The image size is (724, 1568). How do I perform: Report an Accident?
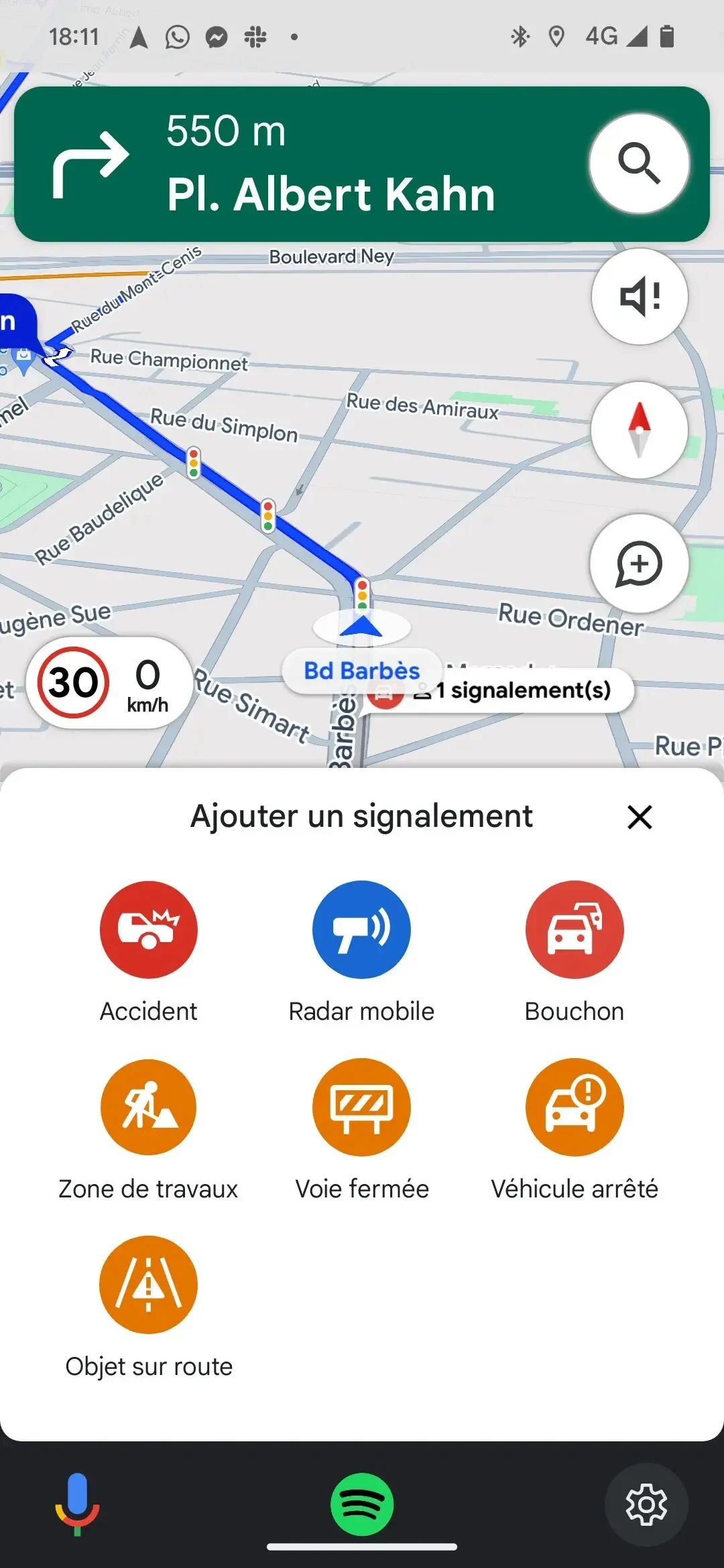(x=148, y=952)
